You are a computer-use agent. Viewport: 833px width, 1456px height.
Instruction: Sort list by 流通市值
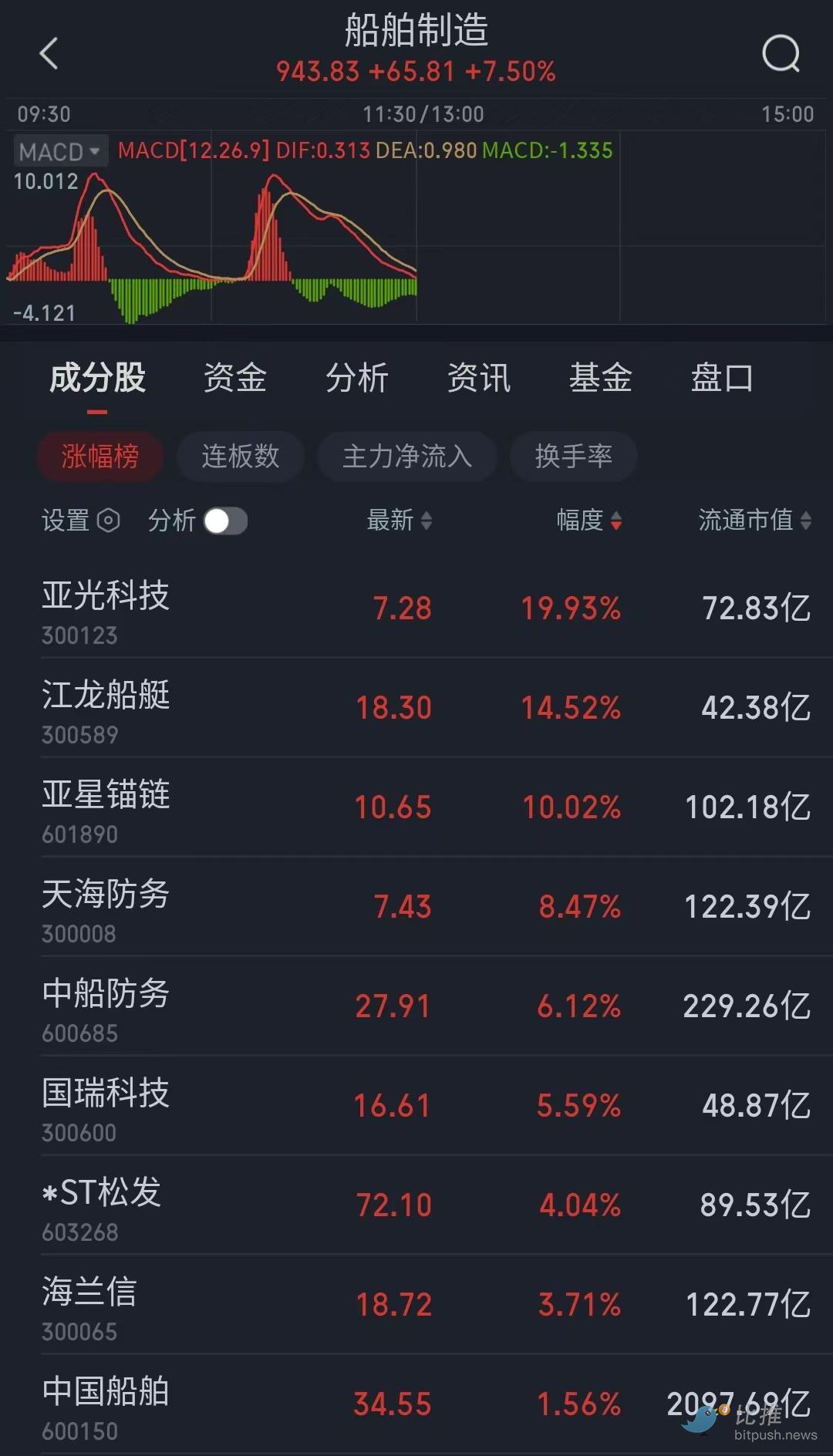(754, 521)
